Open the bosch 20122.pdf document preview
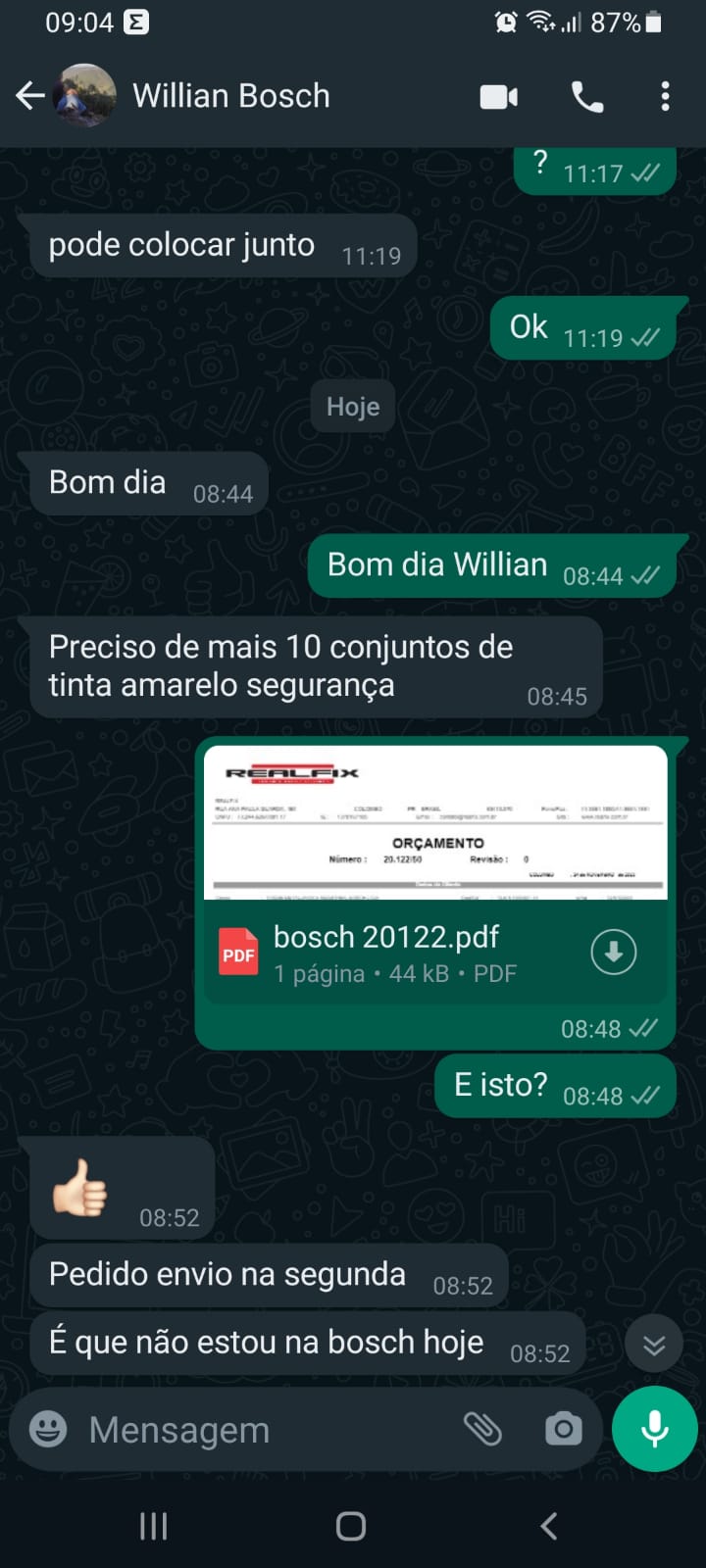Screen dimensions: 706x1568 coord(434,823)
